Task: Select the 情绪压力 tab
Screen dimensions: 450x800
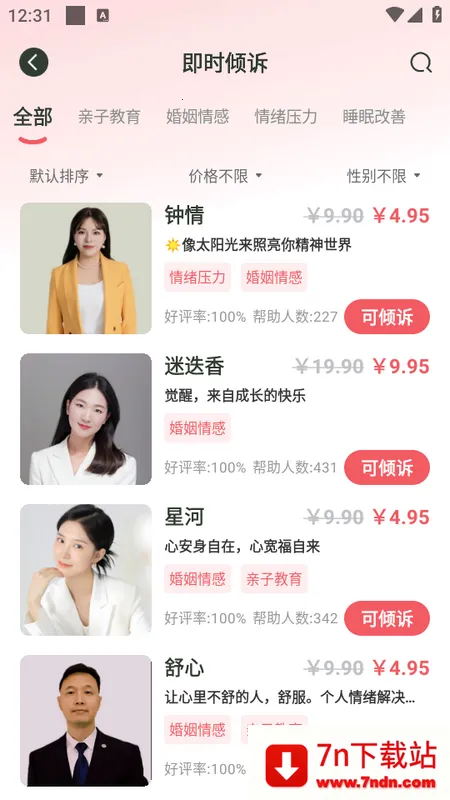Action: (286, 117)
